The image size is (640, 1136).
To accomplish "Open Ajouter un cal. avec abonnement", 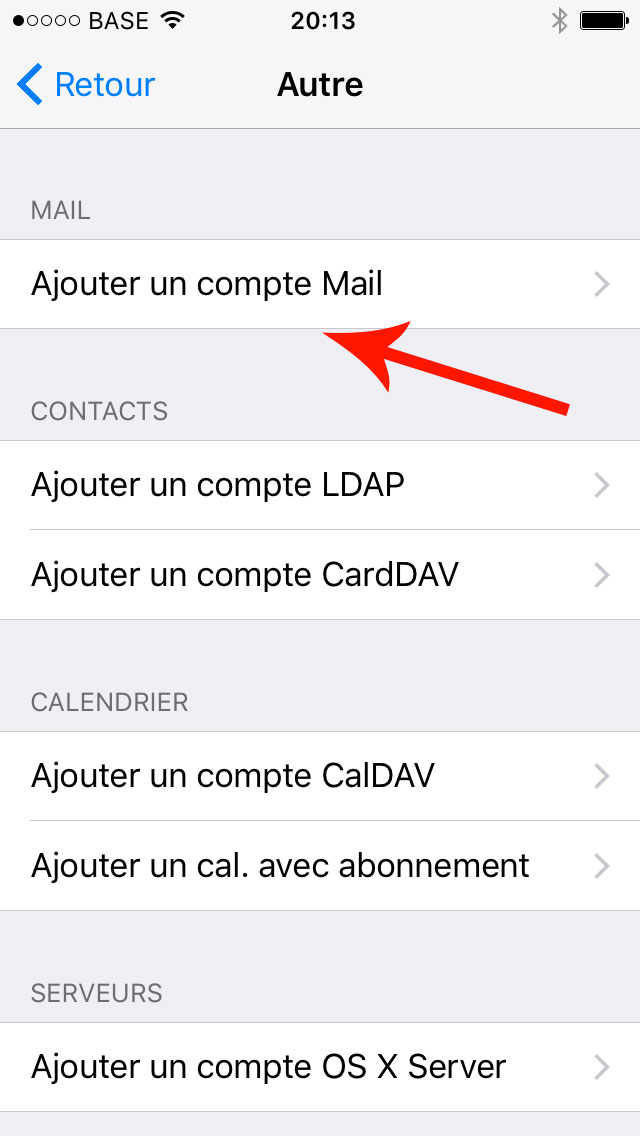I will coord(280,866).
